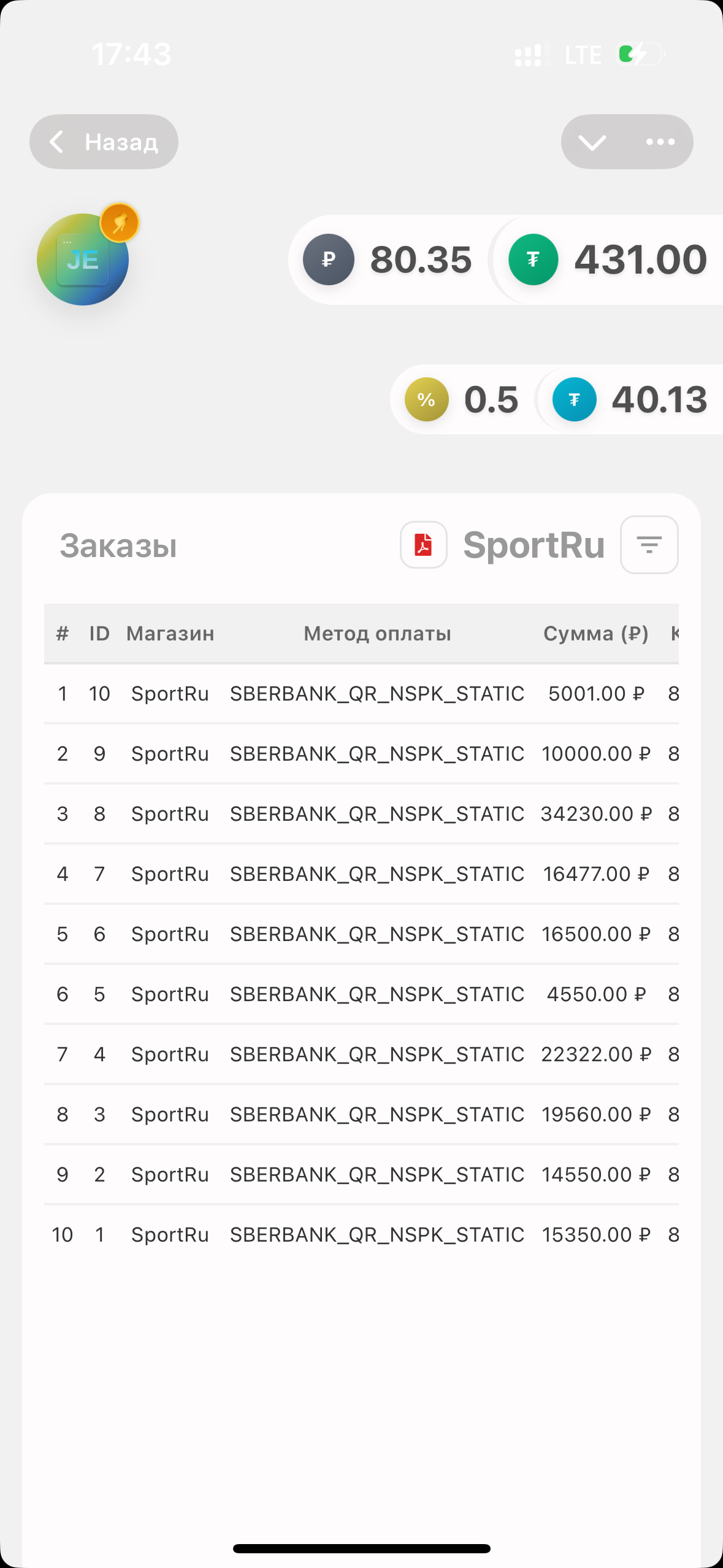
Task: Open the PDF export icon next to SportRu
Action: click(423, 545)
